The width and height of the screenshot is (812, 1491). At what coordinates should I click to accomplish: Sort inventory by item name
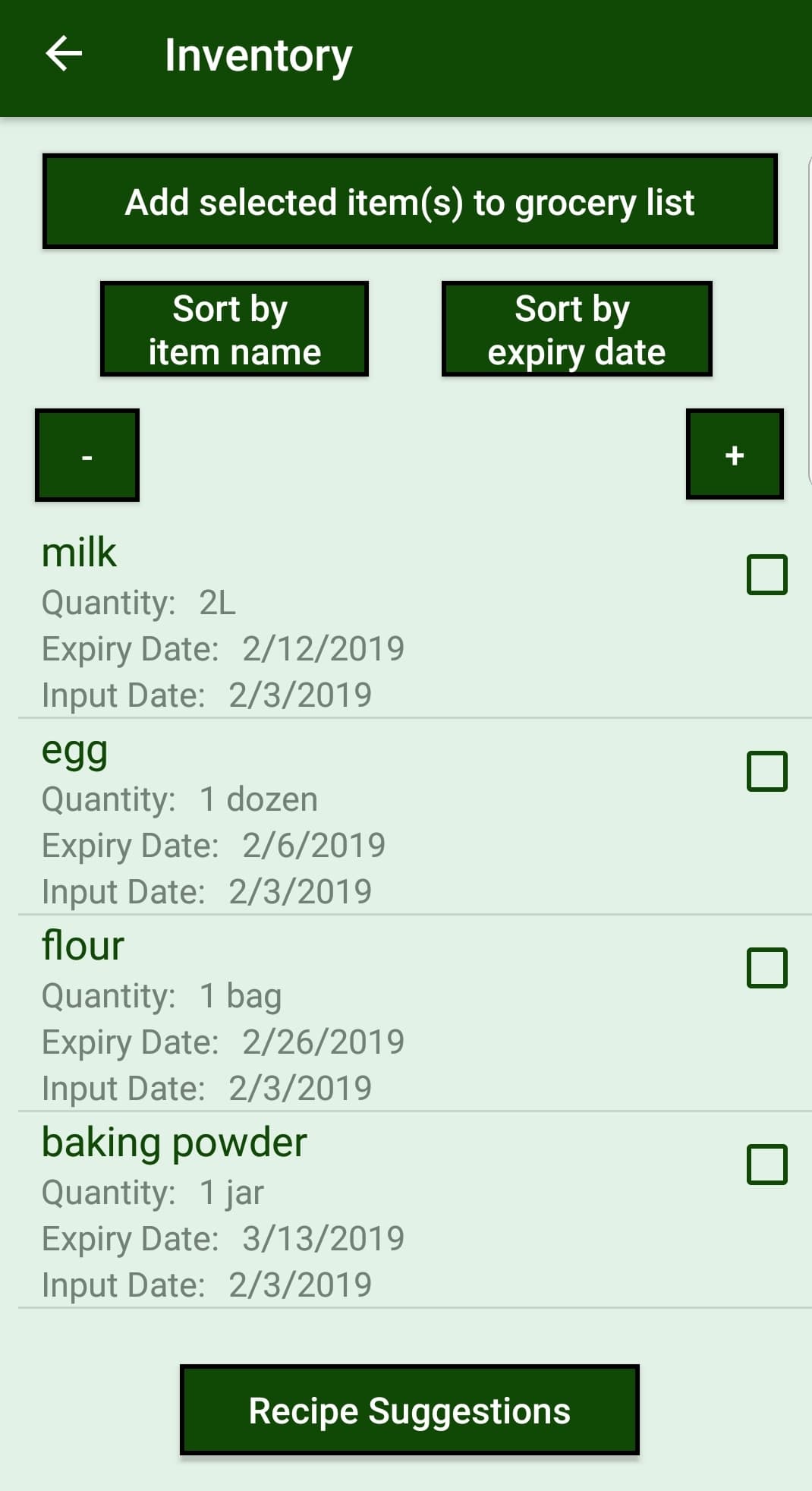(234, 329)
